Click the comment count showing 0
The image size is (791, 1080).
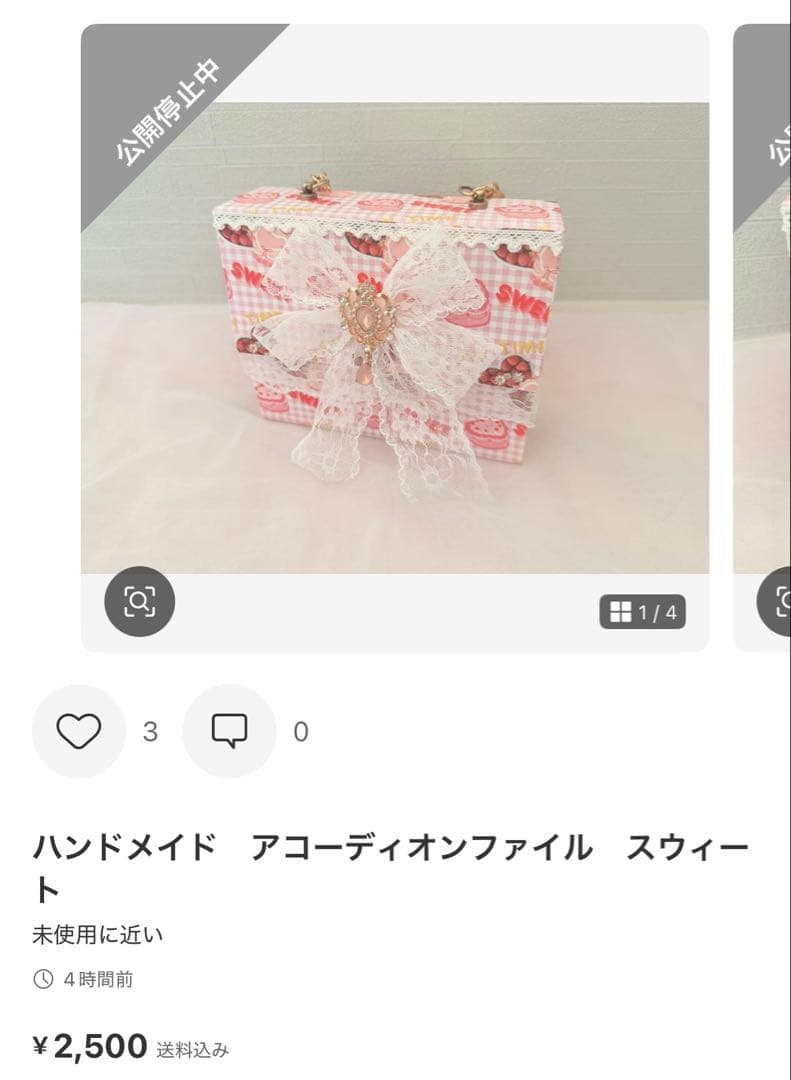click(x=297, y=732)
